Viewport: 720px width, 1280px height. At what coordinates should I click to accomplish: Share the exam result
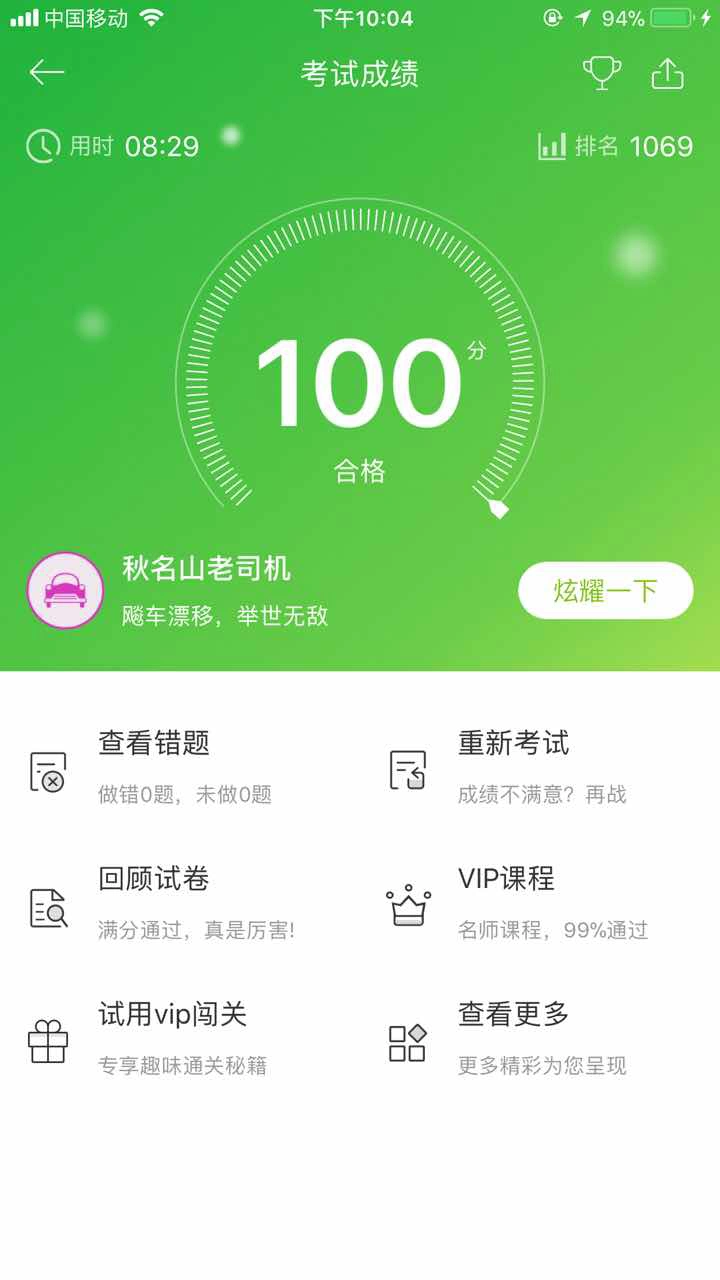click(667, 73)
